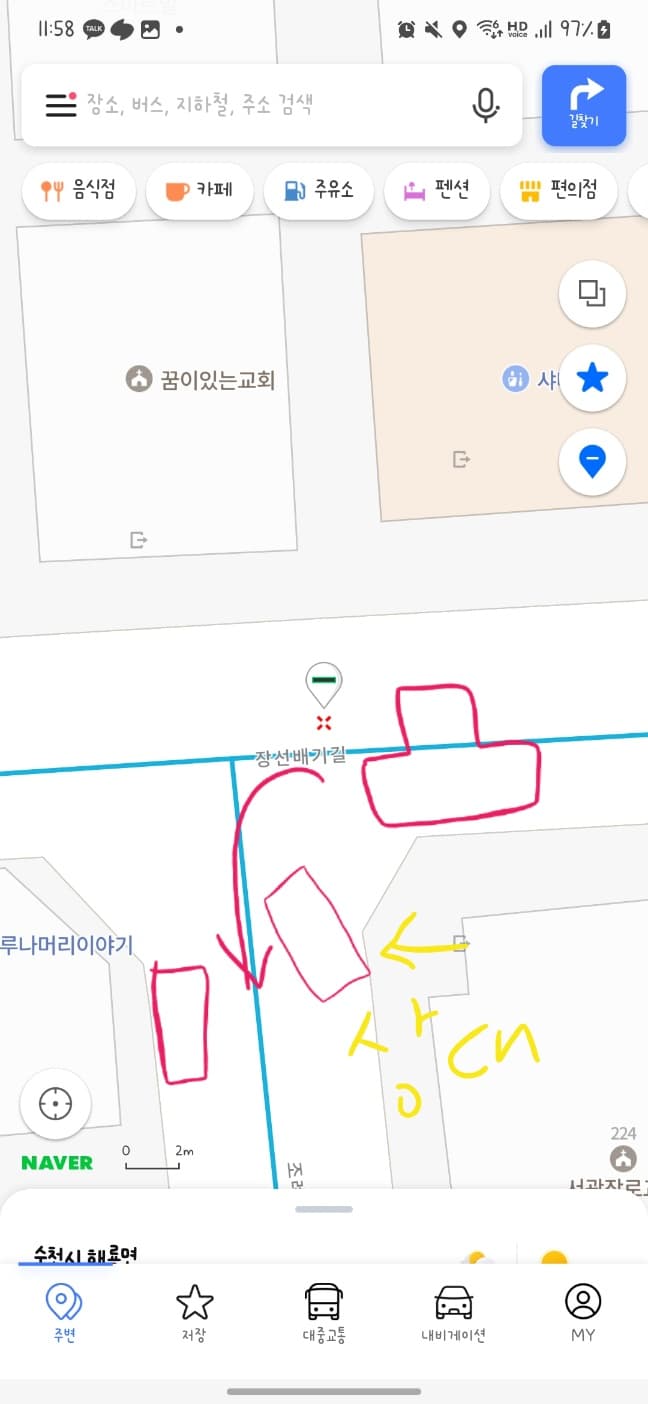Select the 편의점 category chip
The width and height of the screenshot is (648, 1404).
click(558, 190)
